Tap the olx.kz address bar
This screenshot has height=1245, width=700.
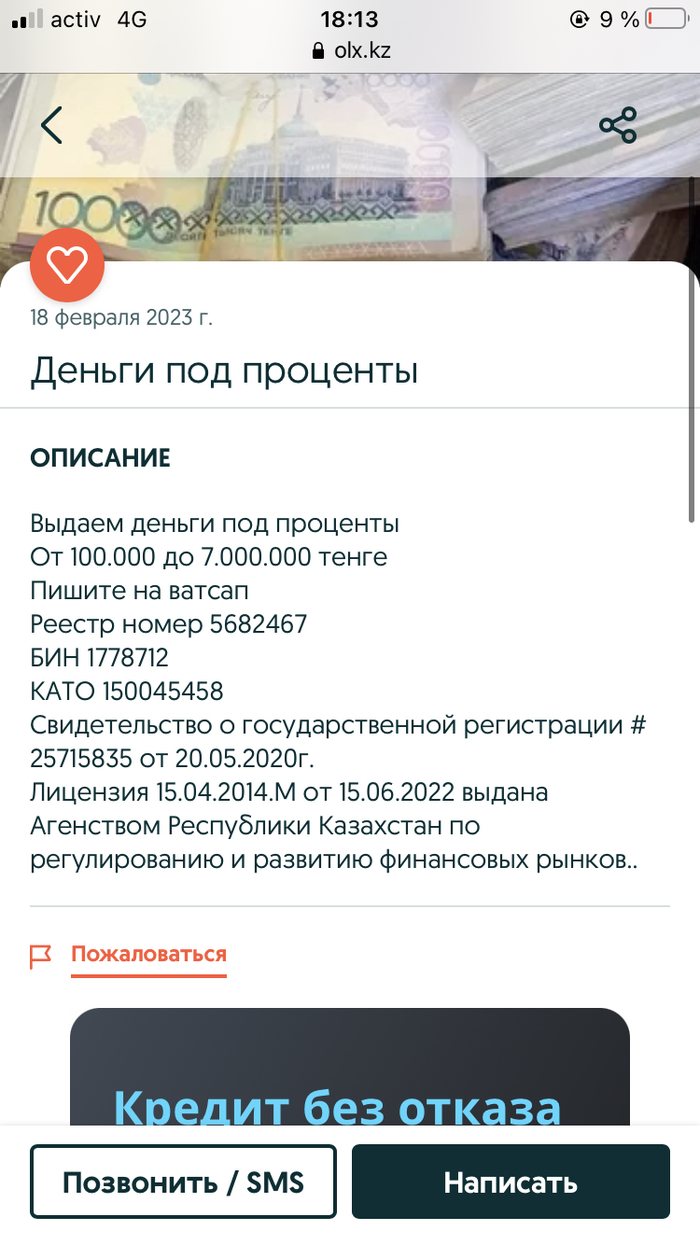coord(350,50)
